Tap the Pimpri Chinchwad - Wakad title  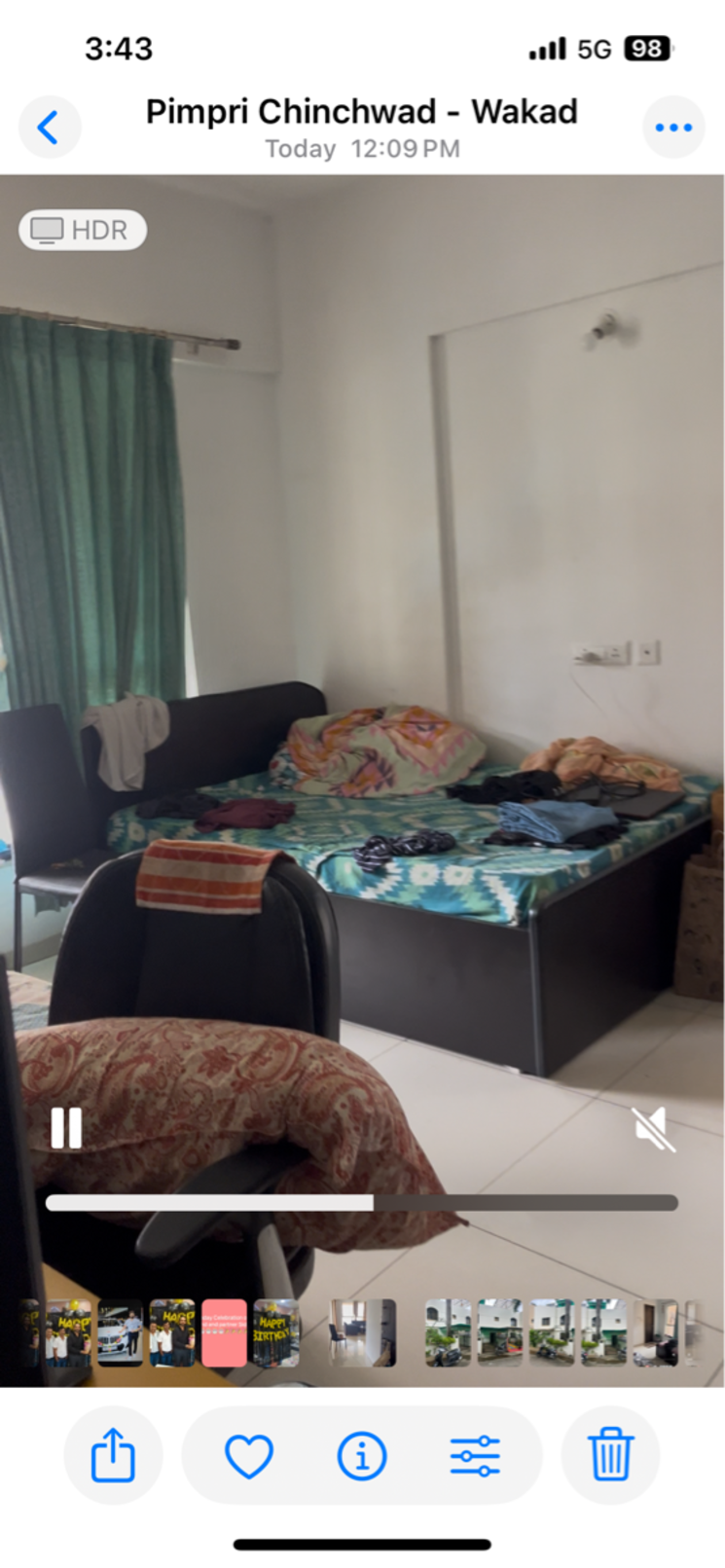pos(362,111)
